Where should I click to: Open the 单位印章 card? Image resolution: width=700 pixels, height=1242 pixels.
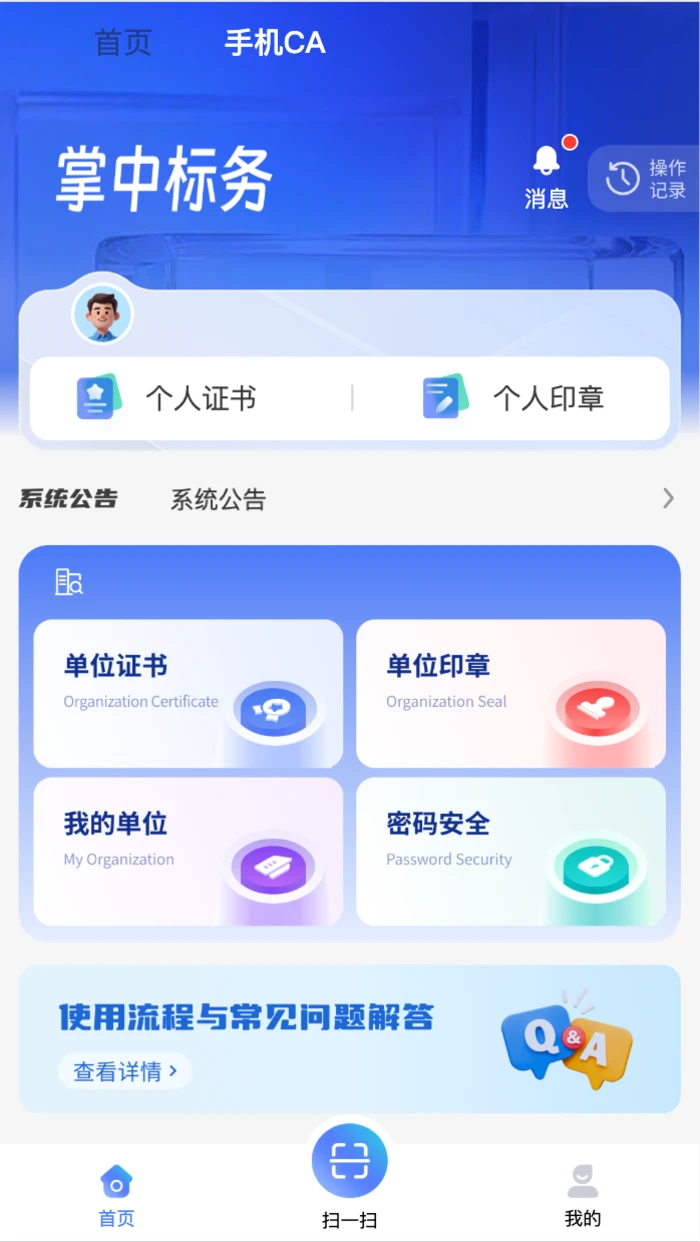511,693
